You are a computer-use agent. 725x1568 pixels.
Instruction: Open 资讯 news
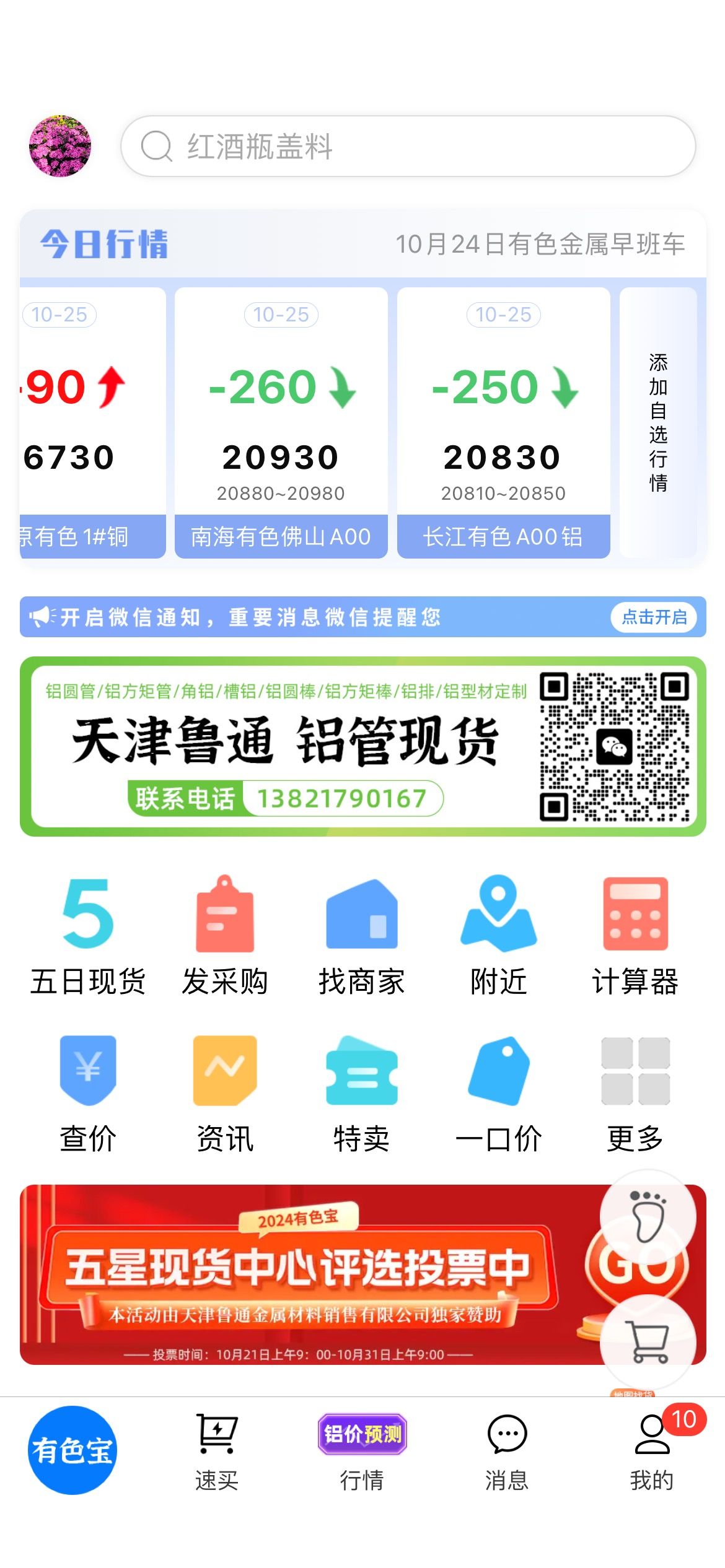225,1094
